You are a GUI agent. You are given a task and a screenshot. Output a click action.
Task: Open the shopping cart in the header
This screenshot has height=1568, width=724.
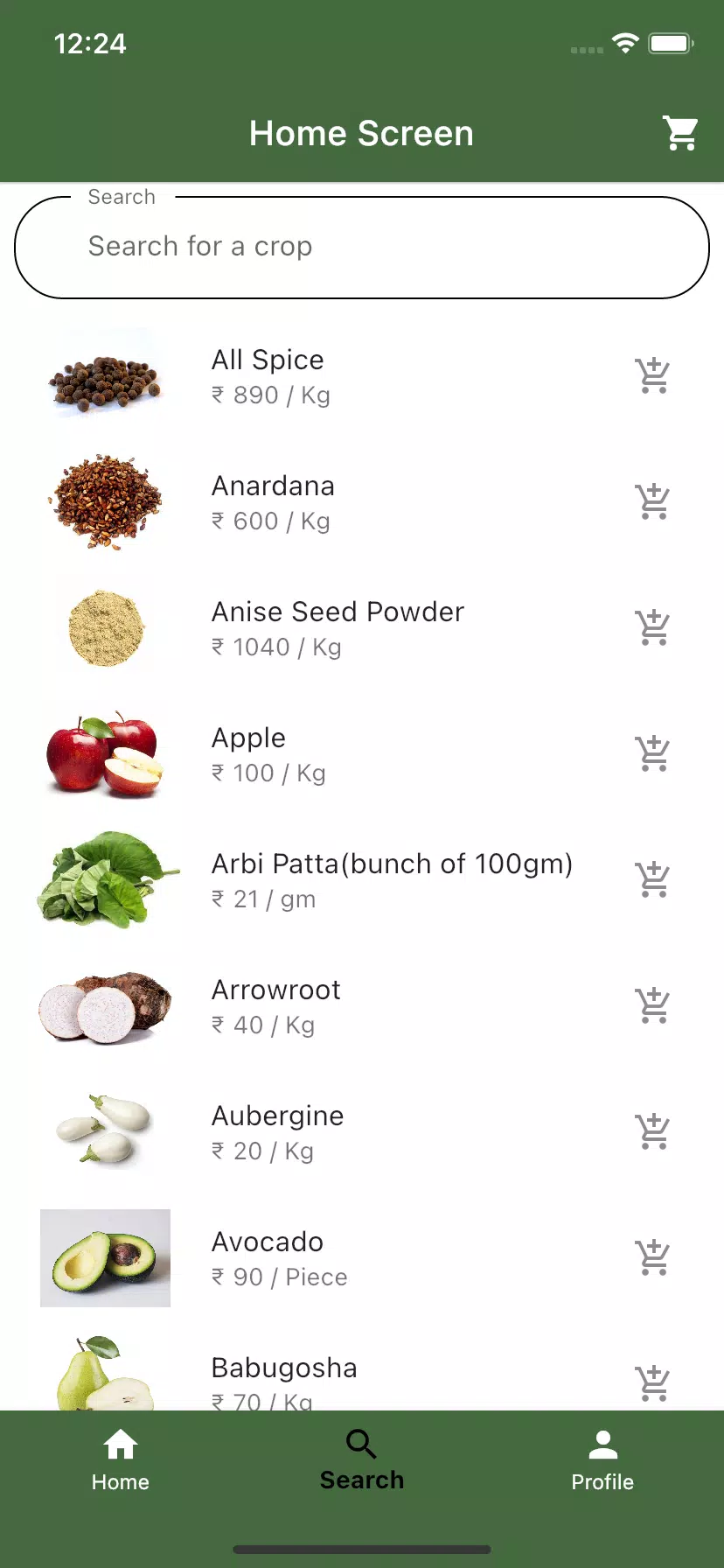pyautogui.click(x=680, y=133)
